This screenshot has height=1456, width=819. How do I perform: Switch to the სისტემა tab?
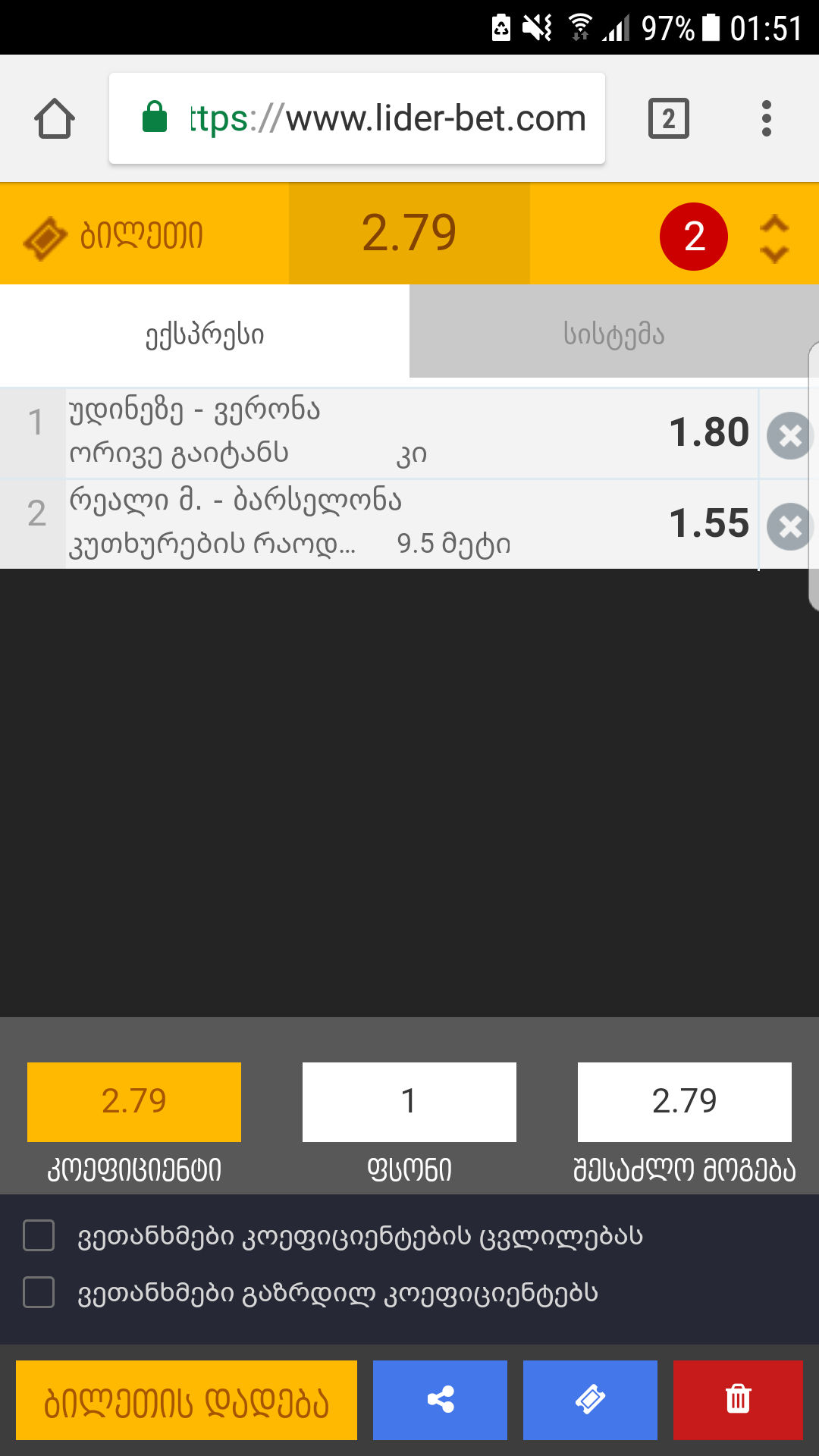pyautogui.click(x=613, y=334)
